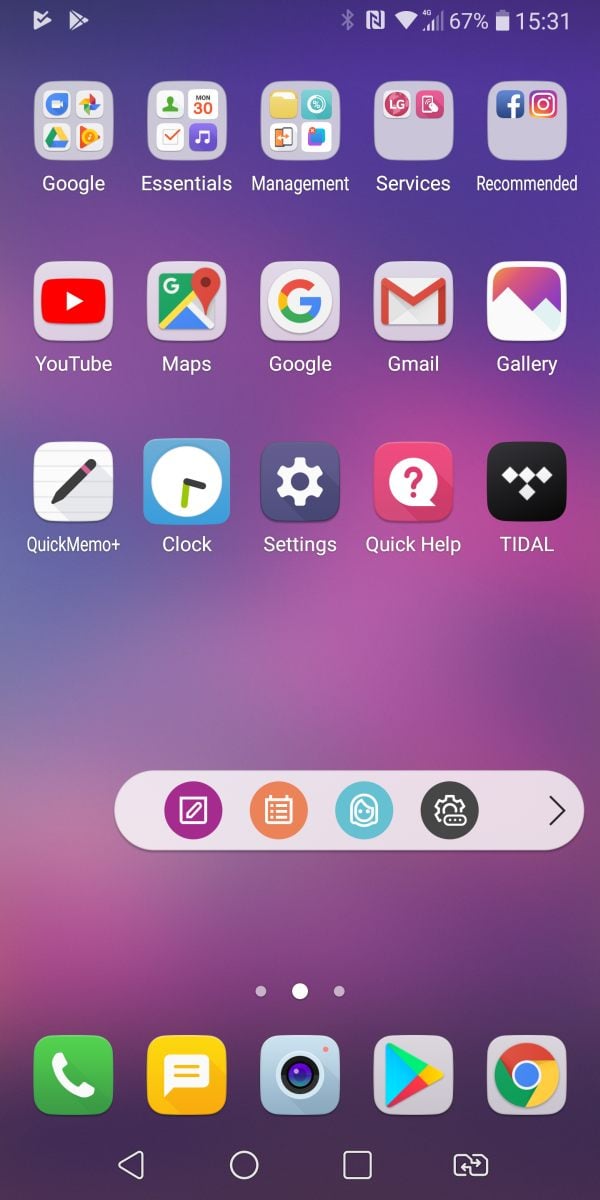Tap the purple memo icon in floating bar
This screenshot has height=1200, width=600.
[193, 810]
